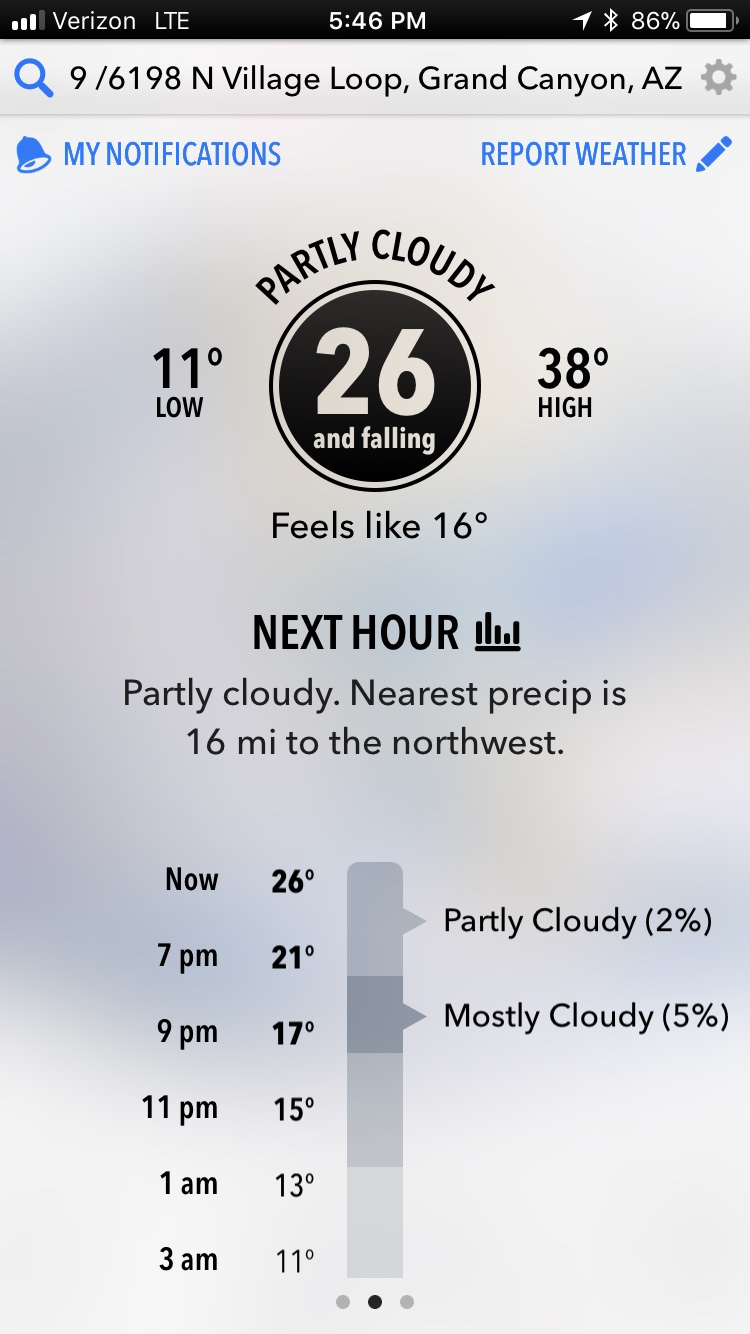Open the settings gear
The height and width of the screenshot is (1334, 750).
718,78
